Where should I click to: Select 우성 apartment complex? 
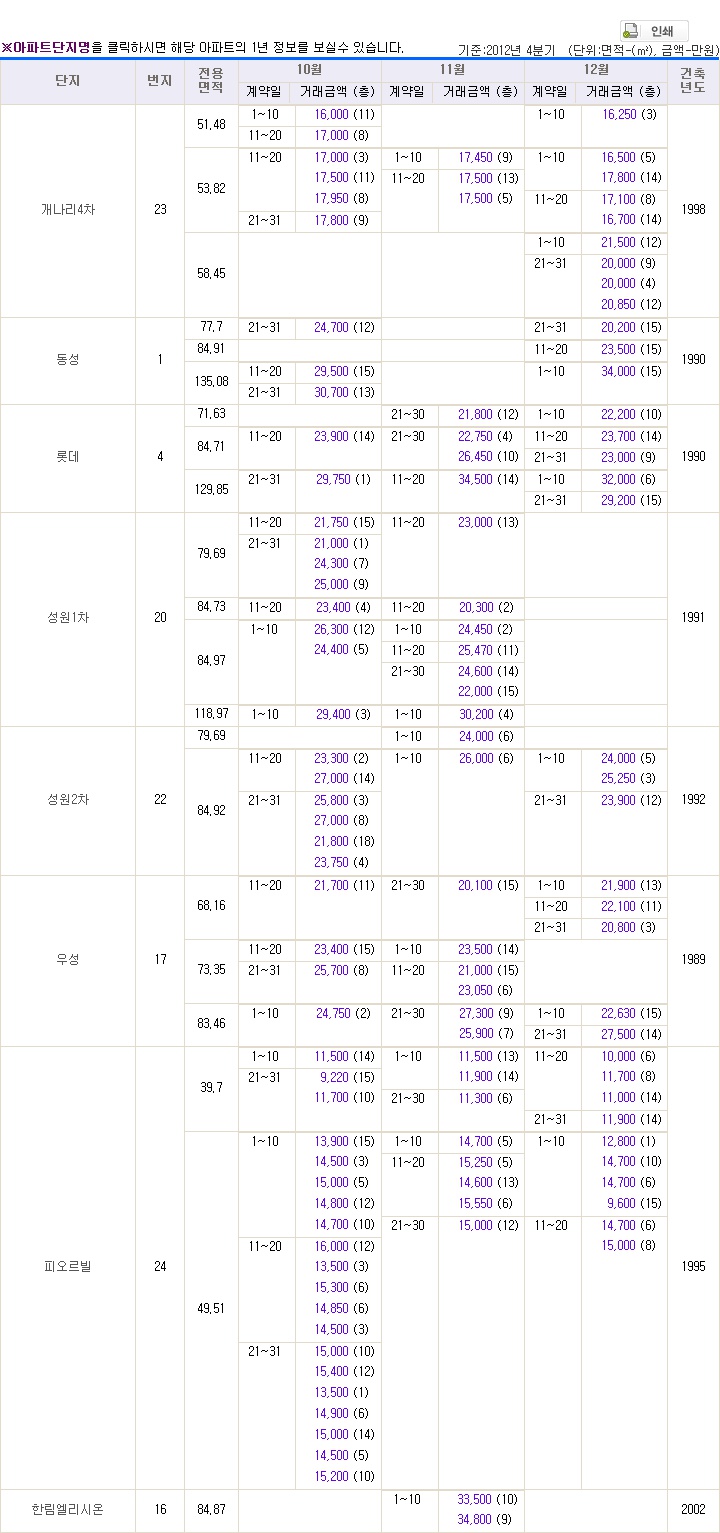point(68,960)
